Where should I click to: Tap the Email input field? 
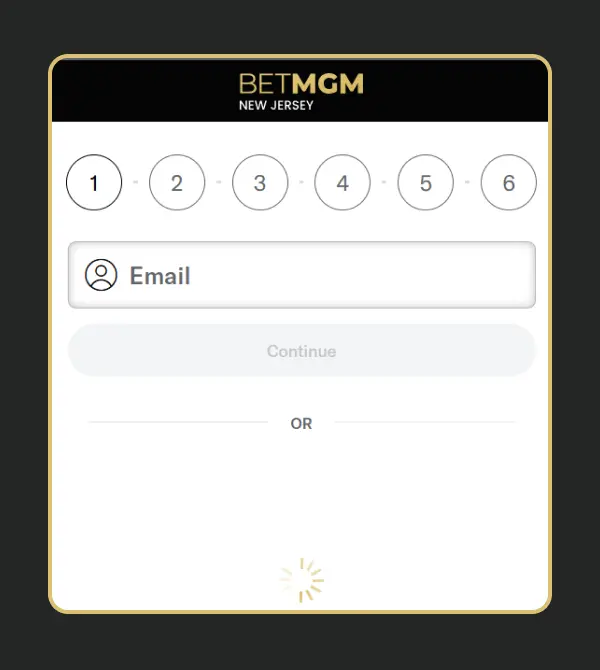pos(320,275)
